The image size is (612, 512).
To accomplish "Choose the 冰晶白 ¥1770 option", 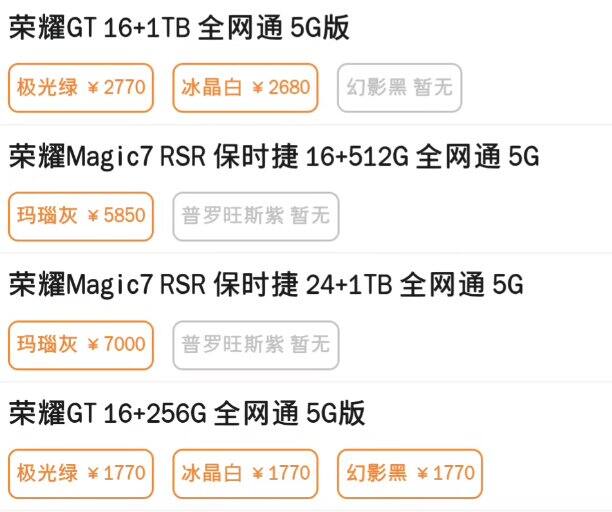I will 245,472.
